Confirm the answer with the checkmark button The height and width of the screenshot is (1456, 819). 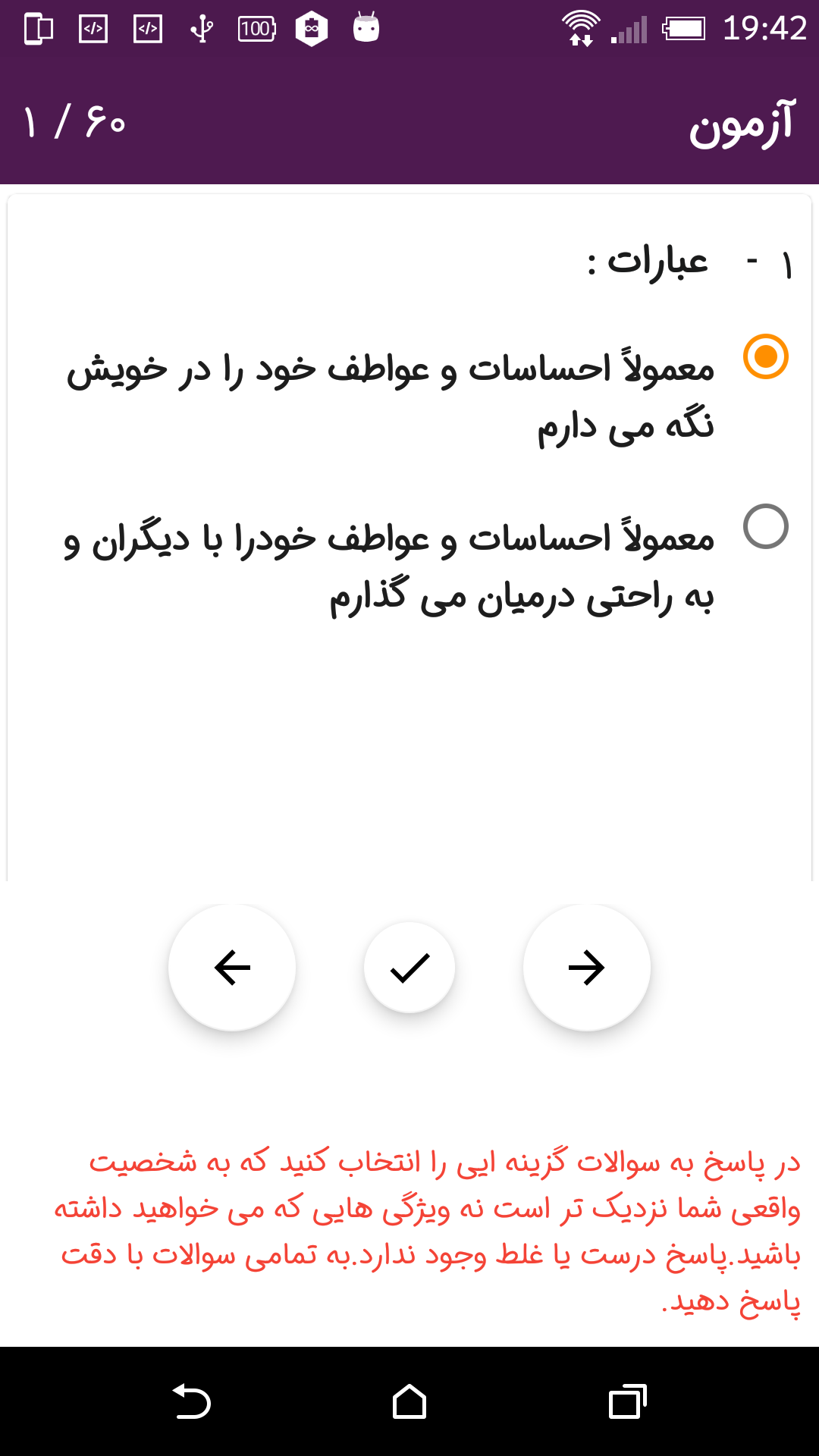pos(409,968)
